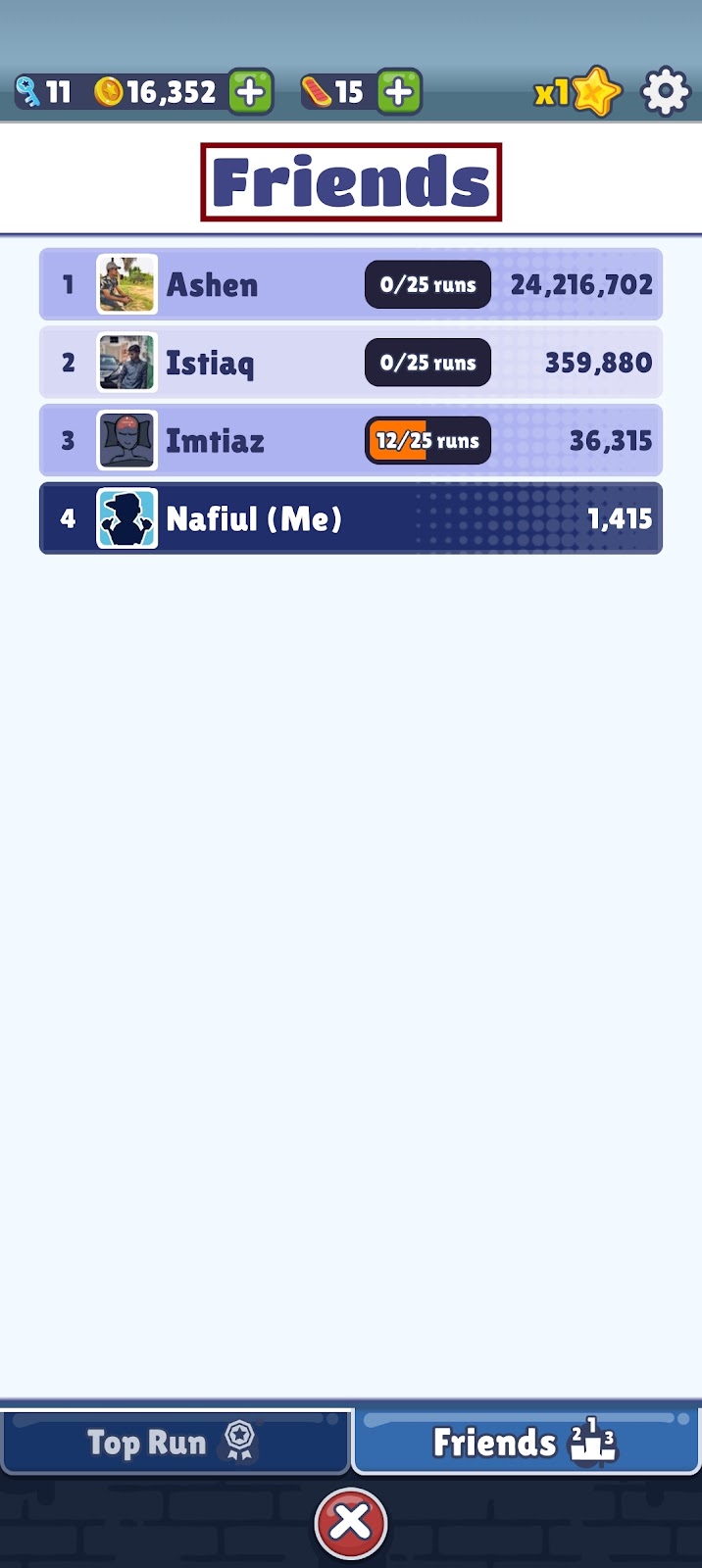Image resolution: width=702 pixels, height=1568 pixels.
Task: Tap the Nafiul (Me) row
Action: click(351, 518)
